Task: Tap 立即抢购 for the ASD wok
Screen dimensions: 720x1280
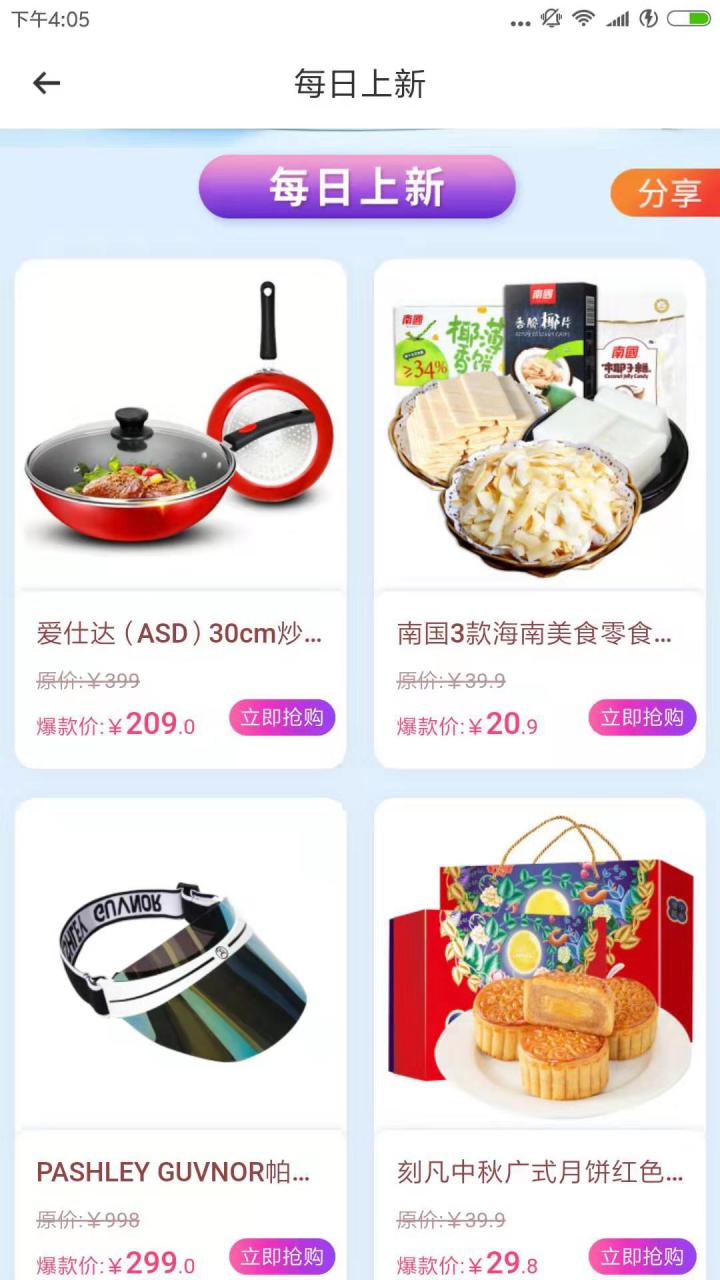Action: [x=282, y=718]
